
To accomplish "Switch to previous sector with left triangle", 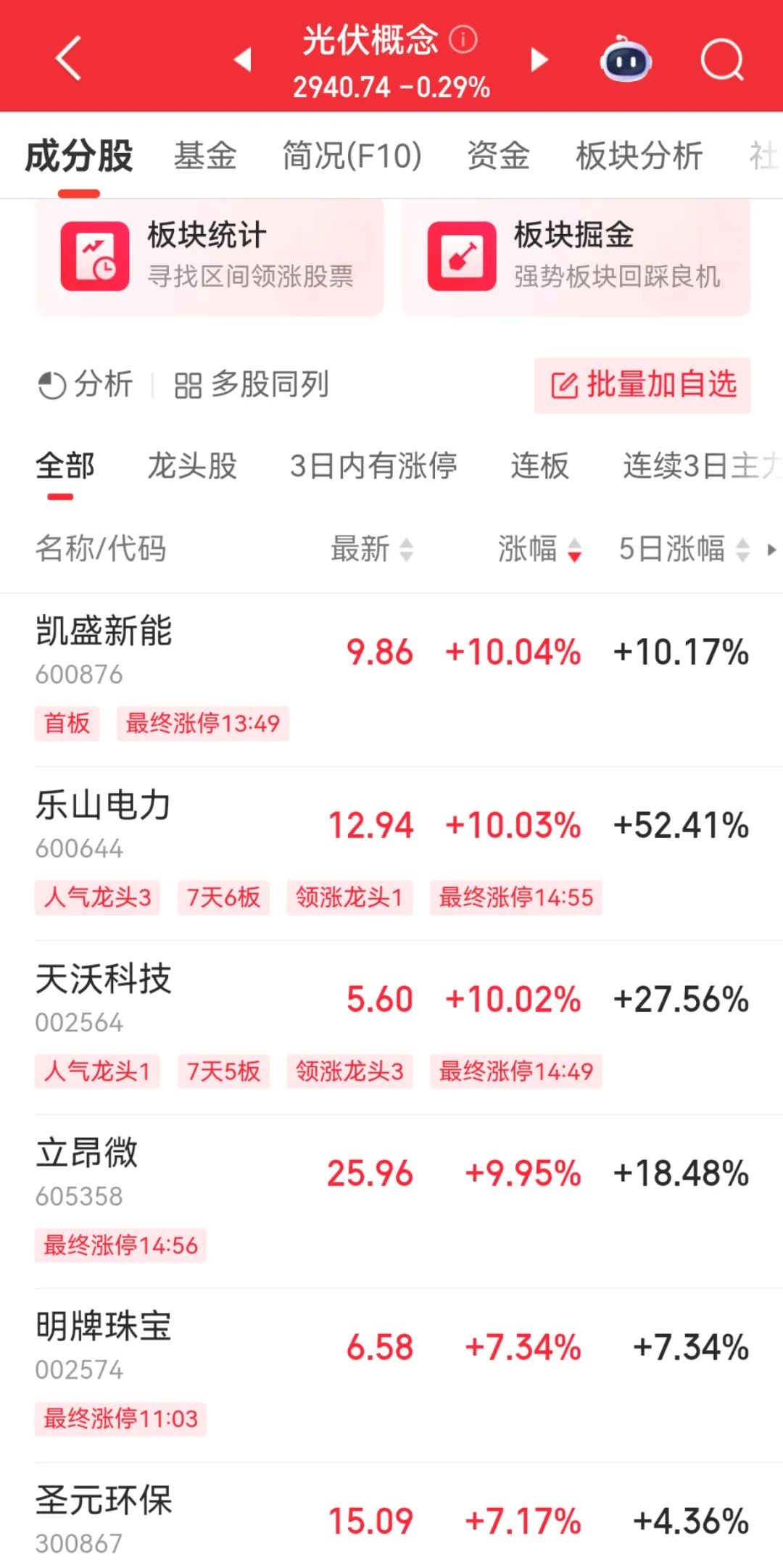I will click(x=243, y=59).
